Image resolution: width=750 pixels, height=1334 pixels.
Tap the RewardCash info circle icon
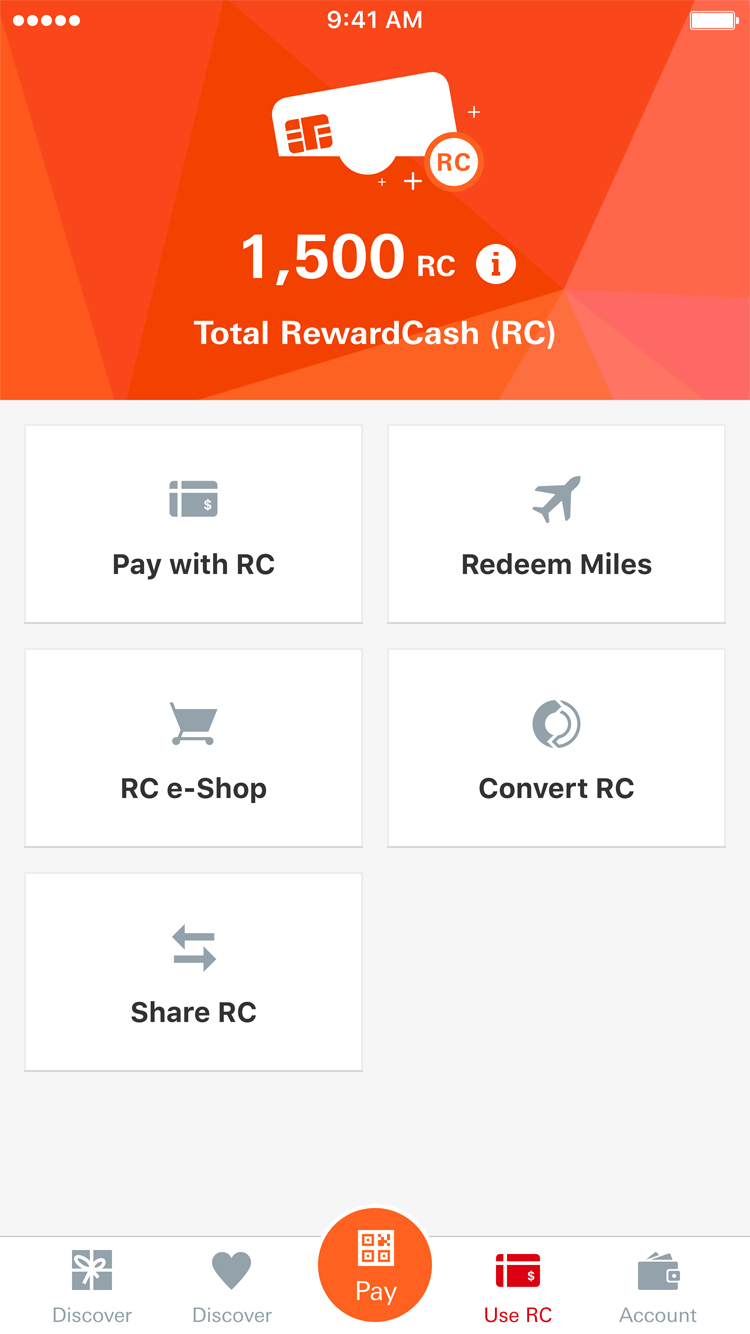[495, 264]
